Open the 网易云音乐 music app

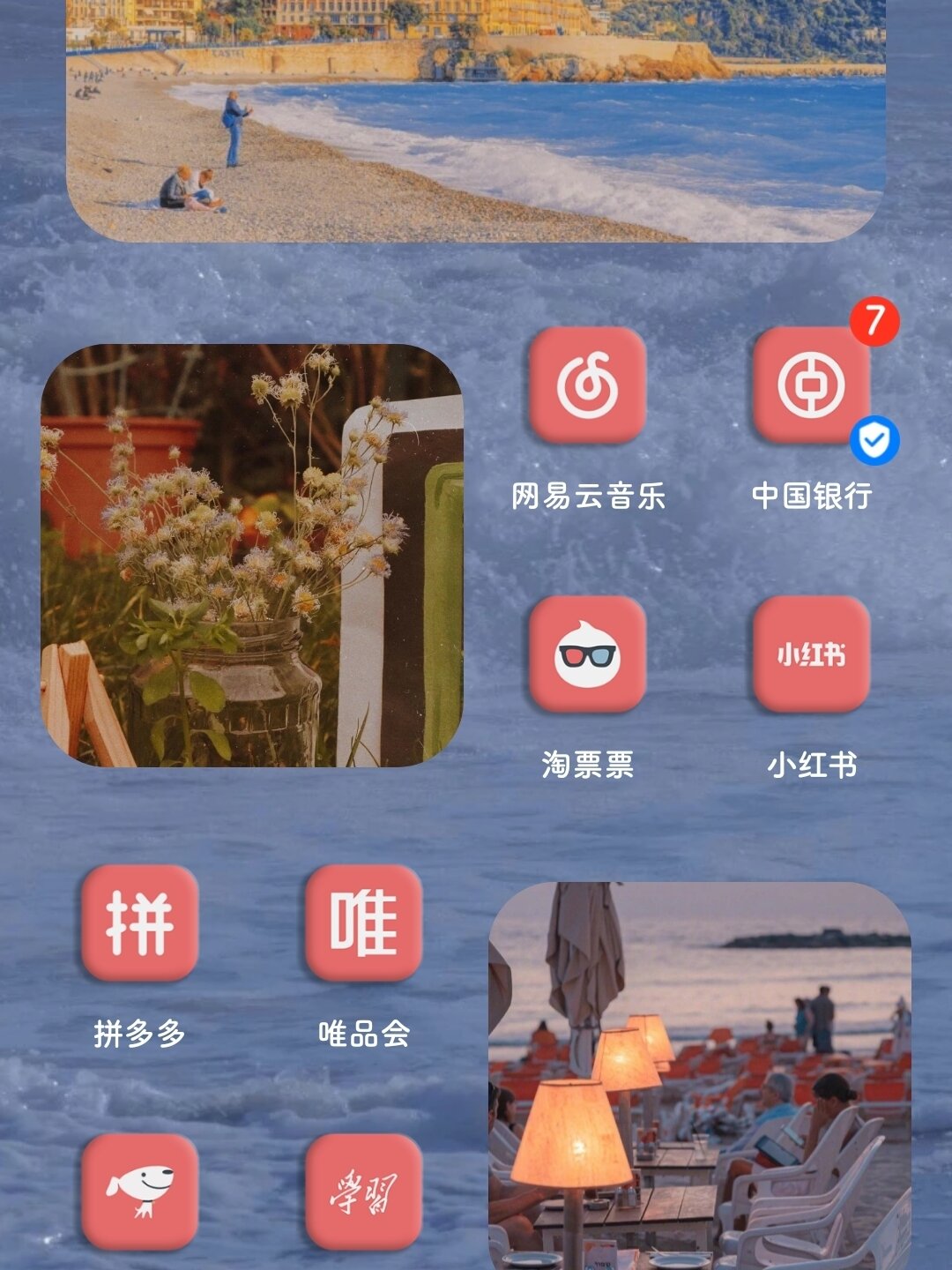[587, 385]
